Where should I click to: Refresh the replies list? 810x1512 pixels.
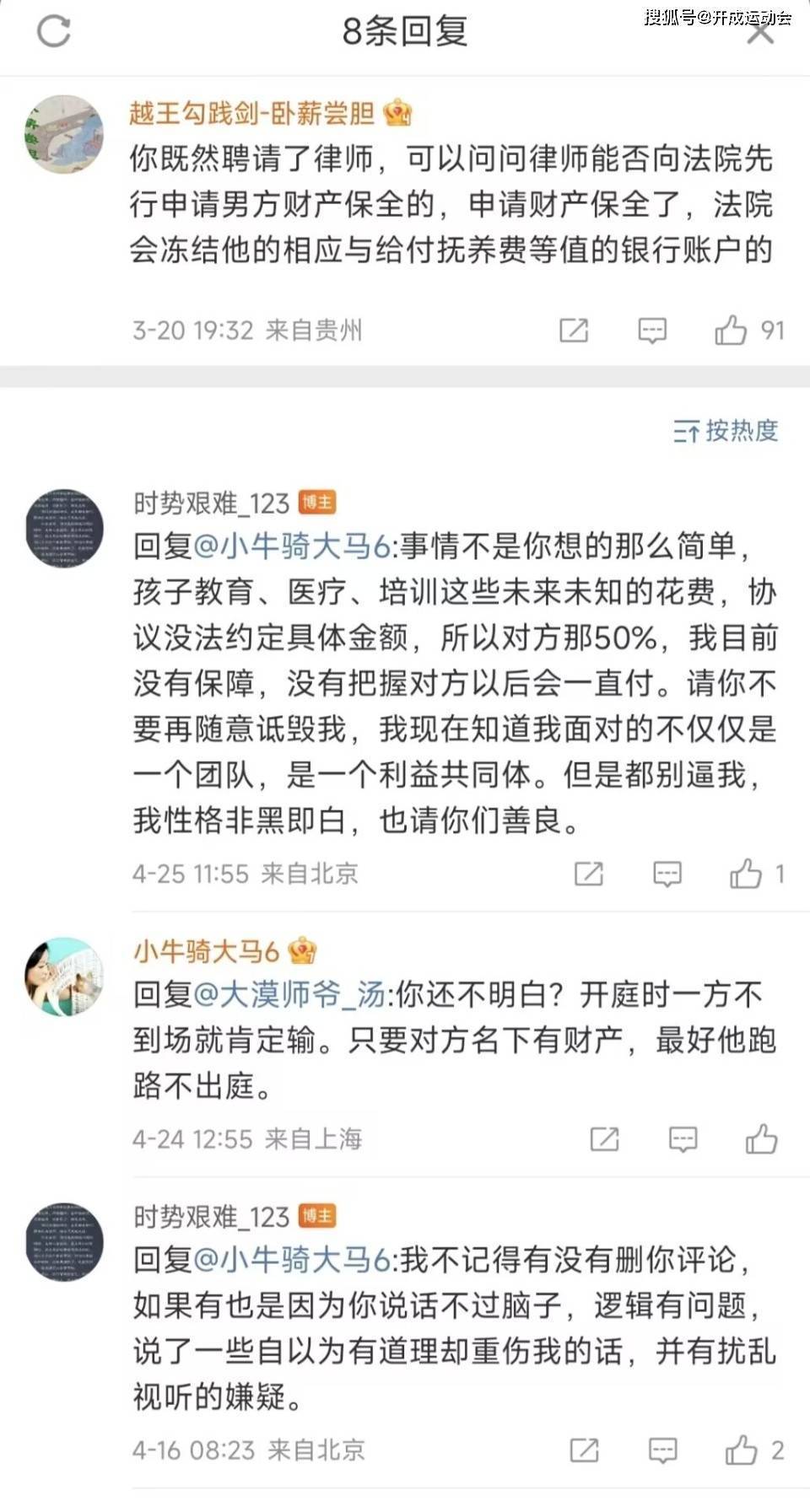click(54, 32)
